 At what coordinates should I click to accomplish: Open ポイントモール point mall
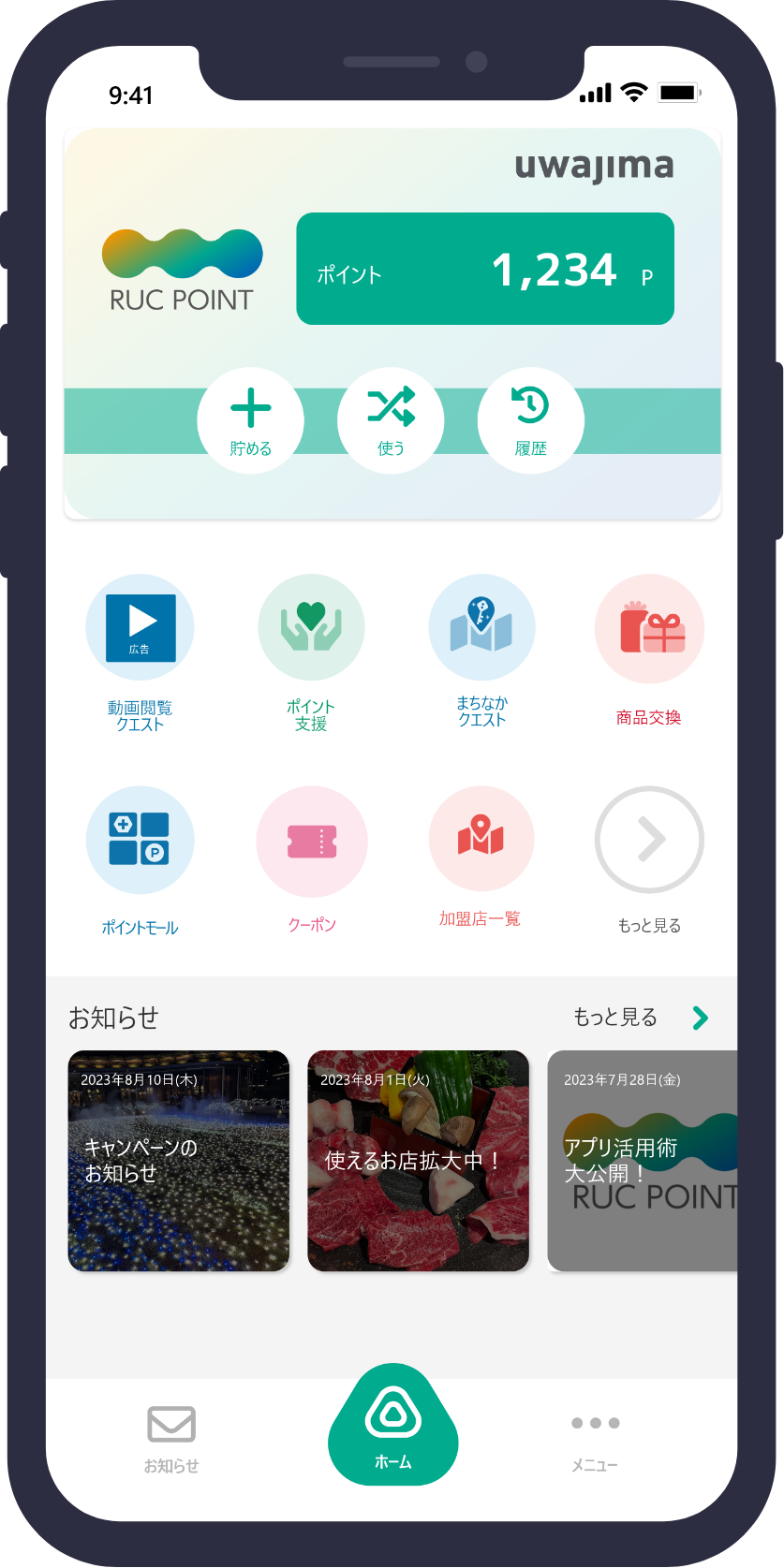pyautogui.click(x=141, y=840)
